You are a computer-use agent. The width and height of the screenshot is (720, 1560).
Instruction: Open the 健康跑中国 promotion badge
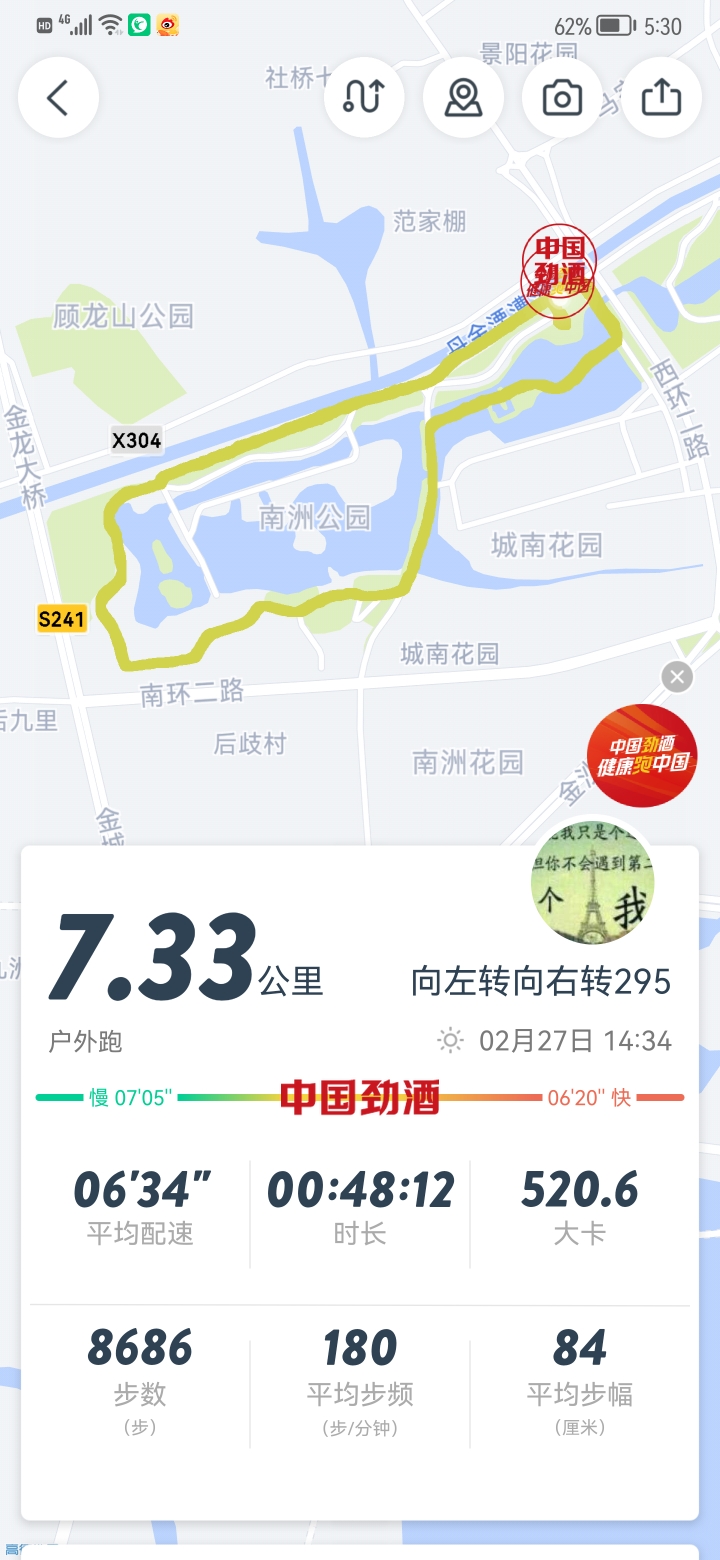pos(641,756)
